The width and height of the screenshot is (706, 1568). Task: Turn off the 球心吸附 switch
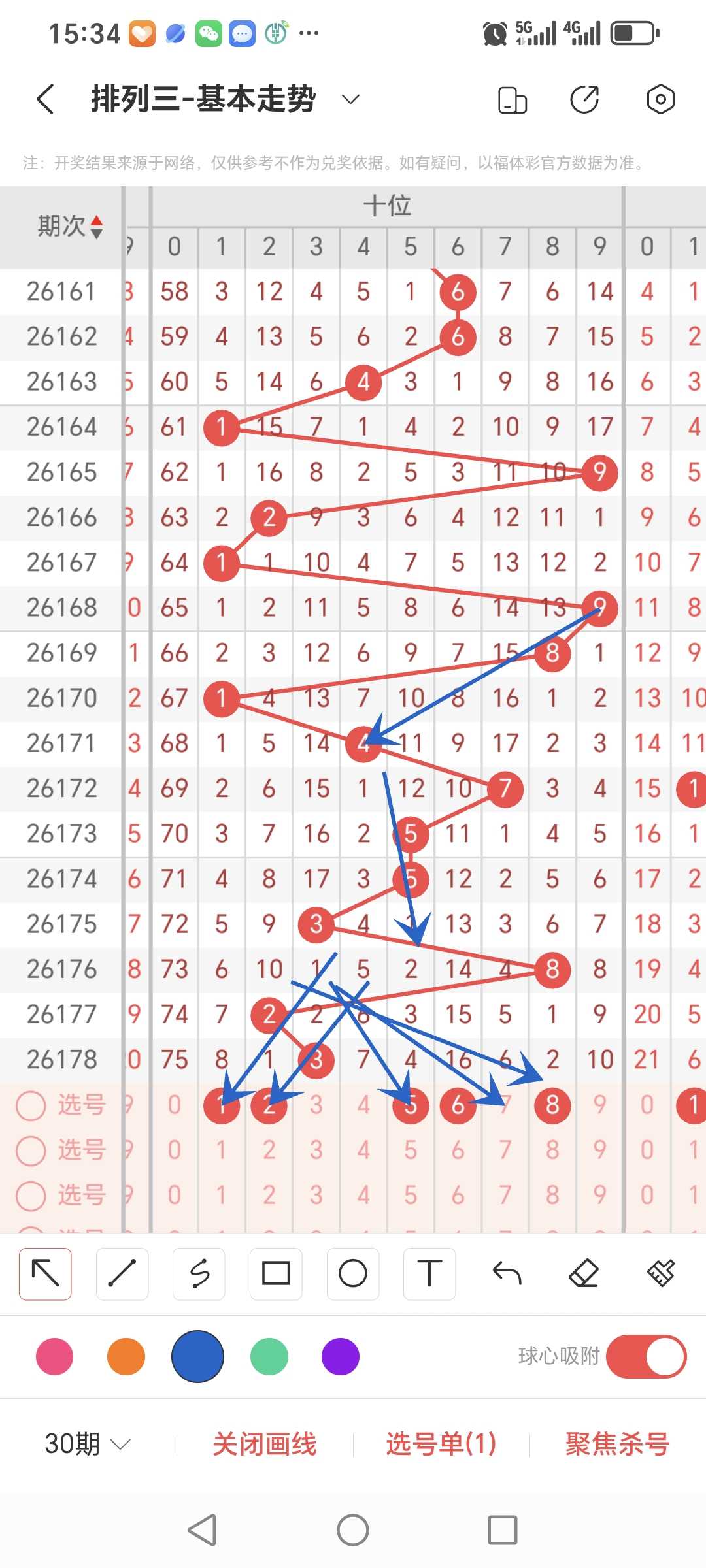pyautogui.click(x=646, y=1357)
